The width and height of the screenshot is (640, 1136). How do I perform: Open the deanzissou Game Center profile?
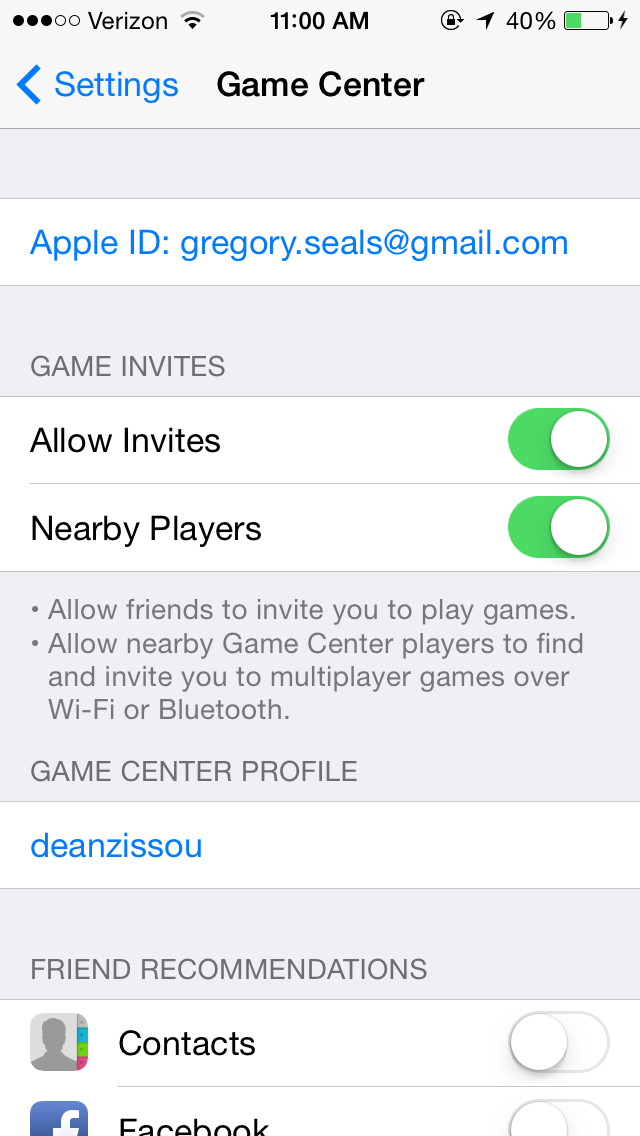tap(117, 846)
